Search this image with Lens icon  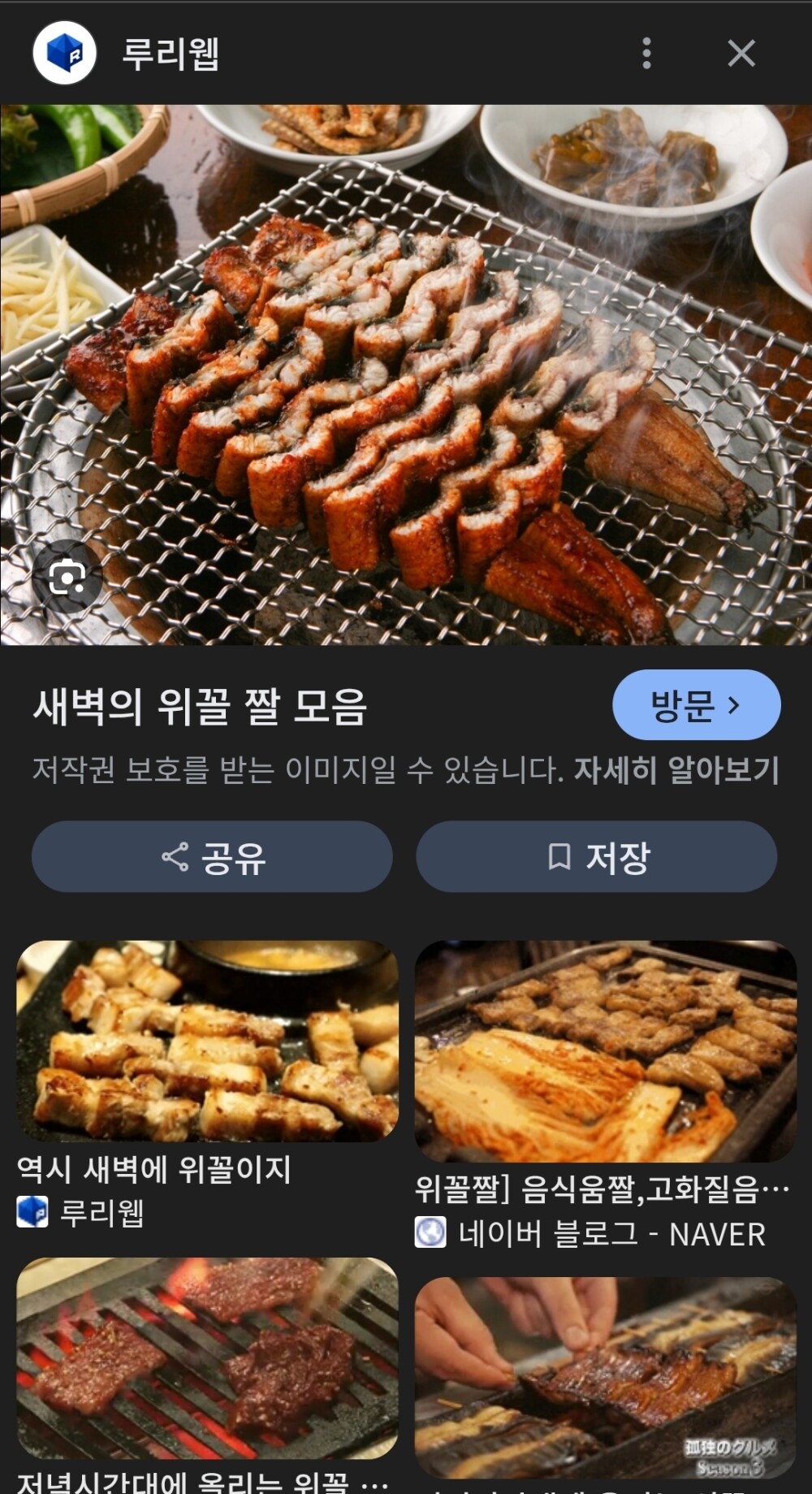coord(67,578)
